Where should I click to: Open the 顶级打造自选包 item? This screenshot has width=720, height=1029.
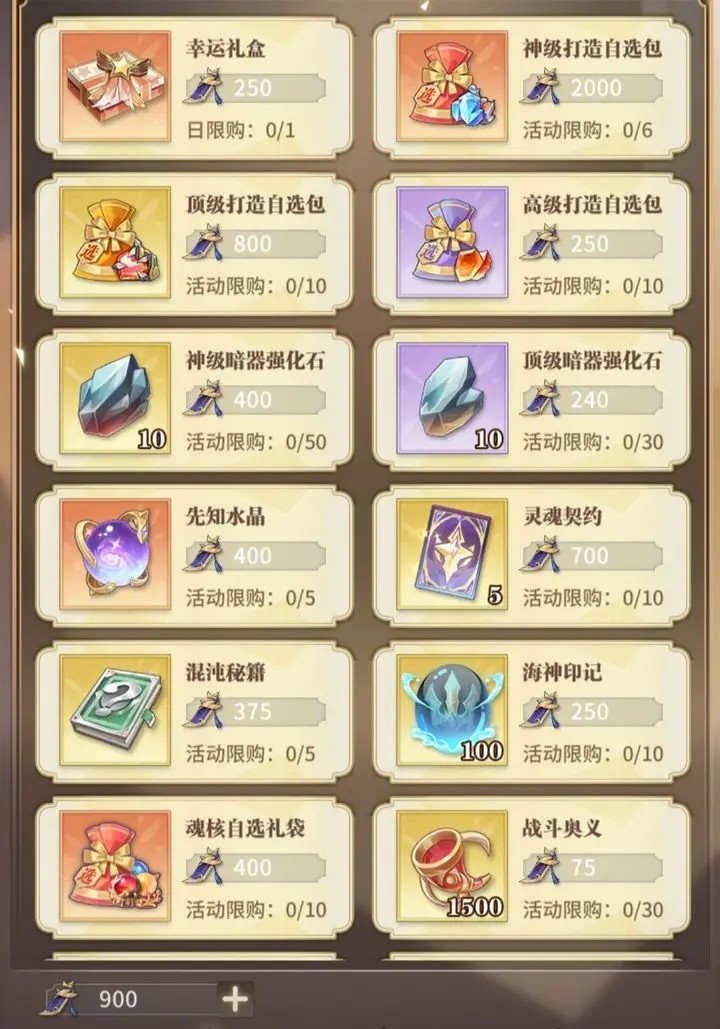[x=194, y=244]
